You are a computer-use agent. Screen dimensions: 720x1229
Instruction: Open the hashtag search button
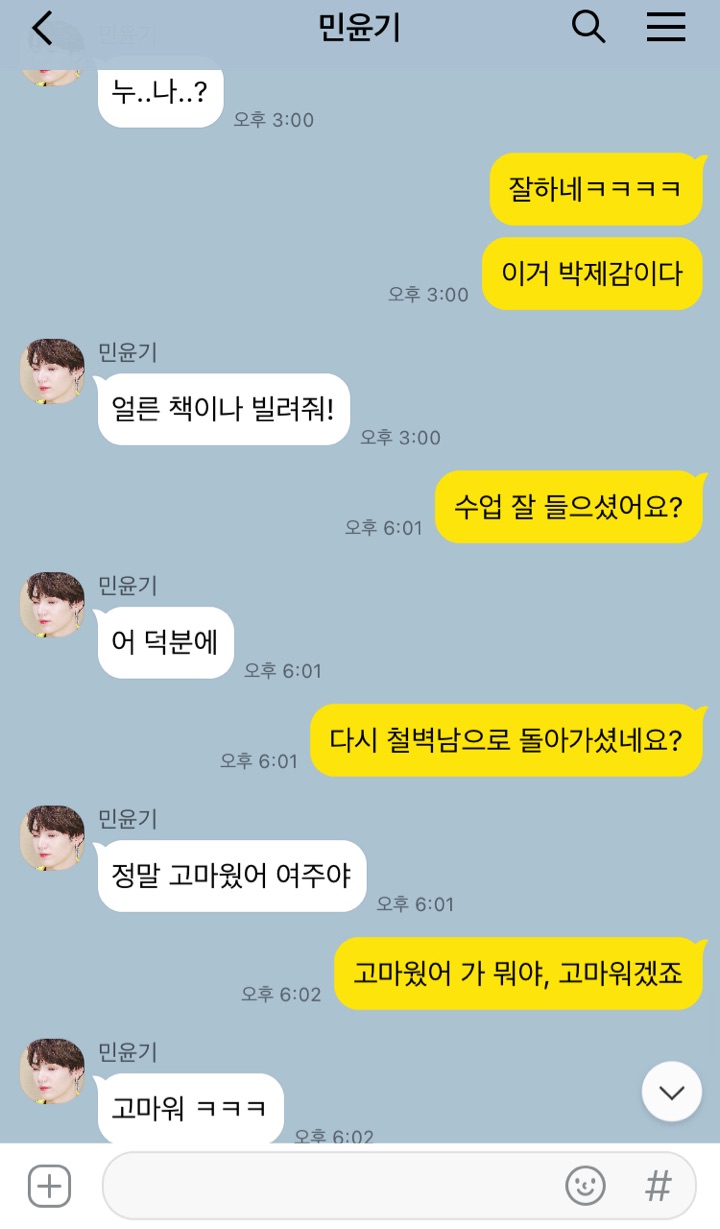pos(657,1187)
